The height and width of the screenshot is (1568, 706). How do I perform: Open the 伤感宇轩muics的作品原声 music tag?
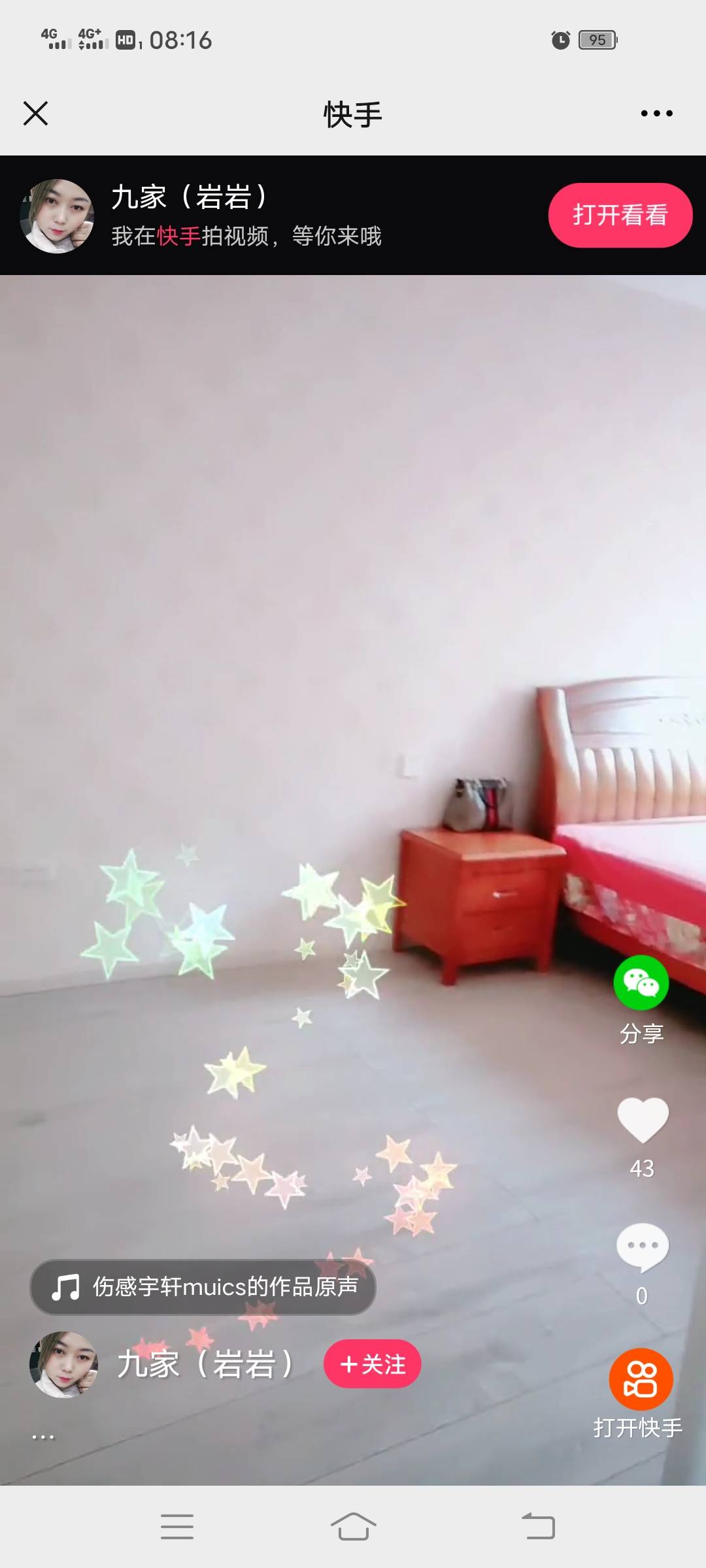coord(203,1286)
